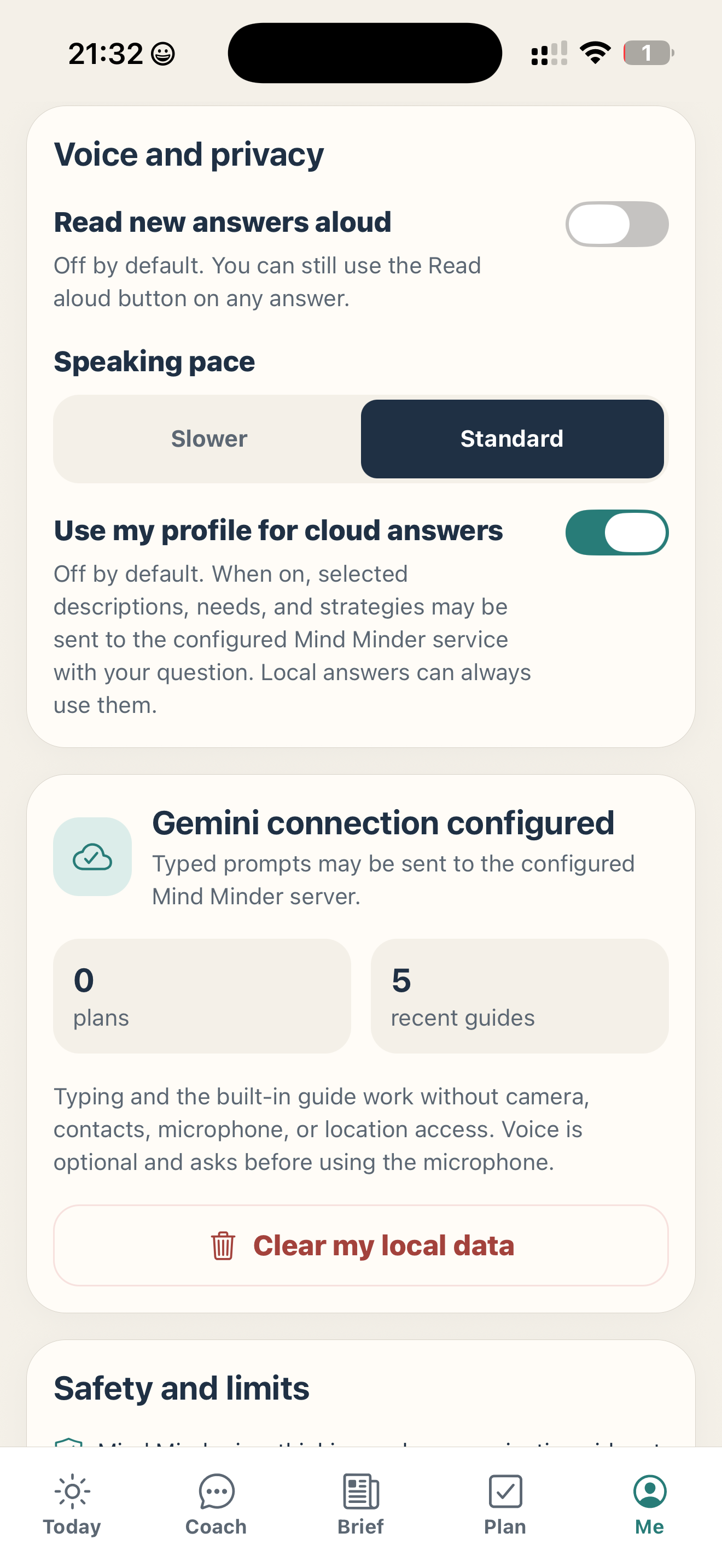Open the Plan tab

tap(505, 1503)
